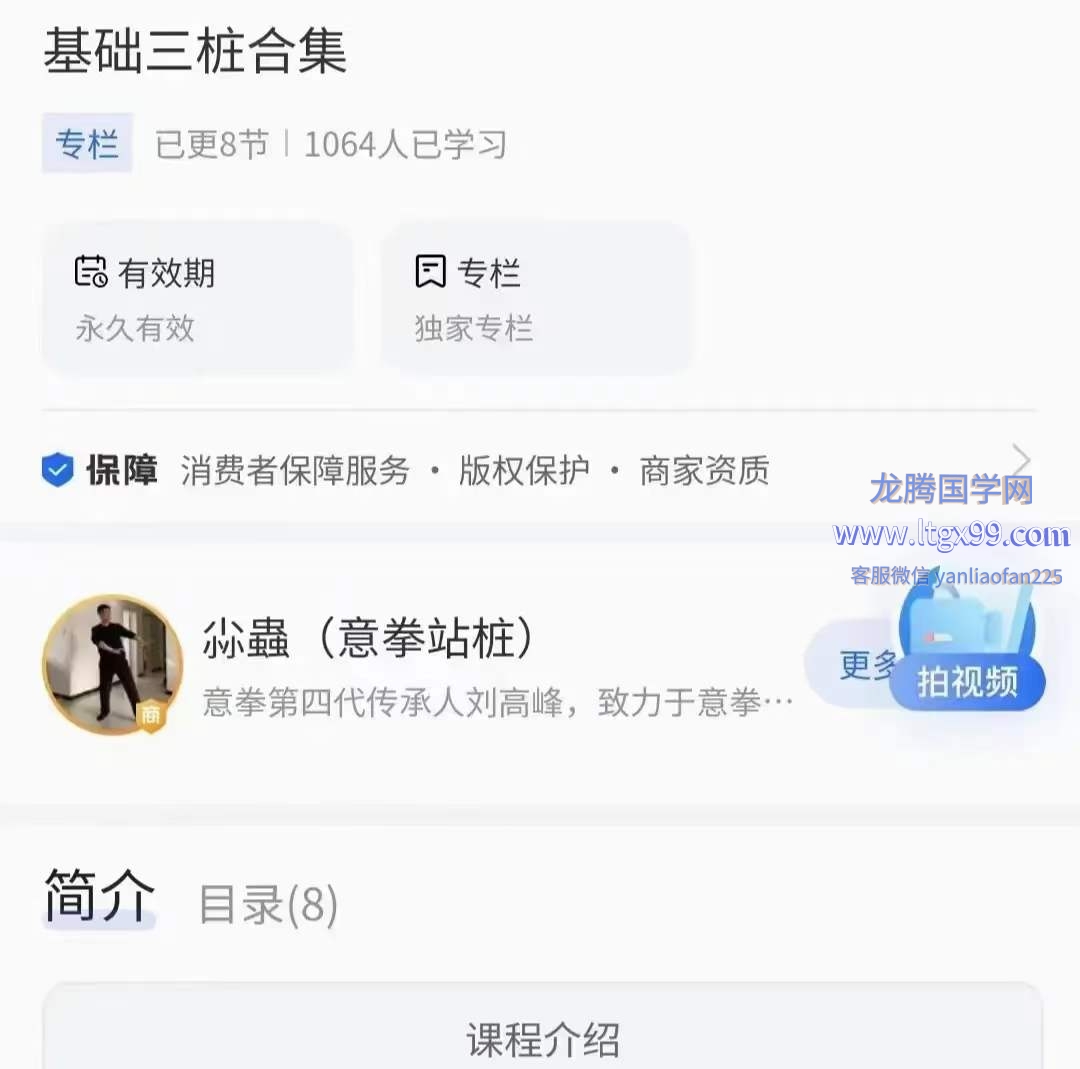Viewport: 1080px width, 1069px height.
Task: Select the 简介 tab
Action: (99, 895)
